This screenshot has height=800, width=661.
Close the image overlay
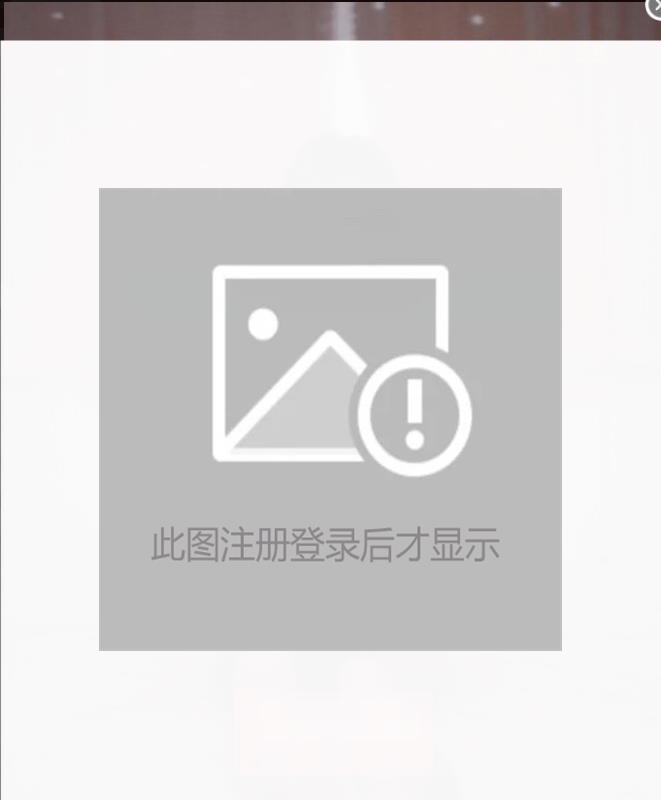pos(655,6)
